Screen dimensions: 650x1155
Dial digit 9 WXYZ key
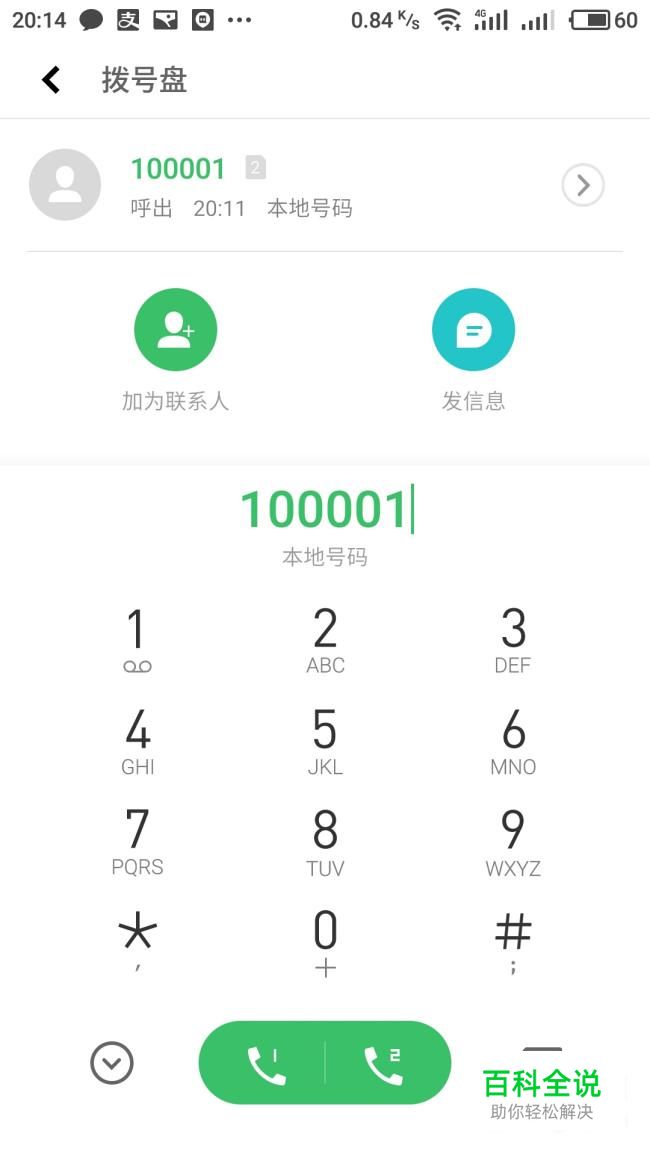point(513,842)
